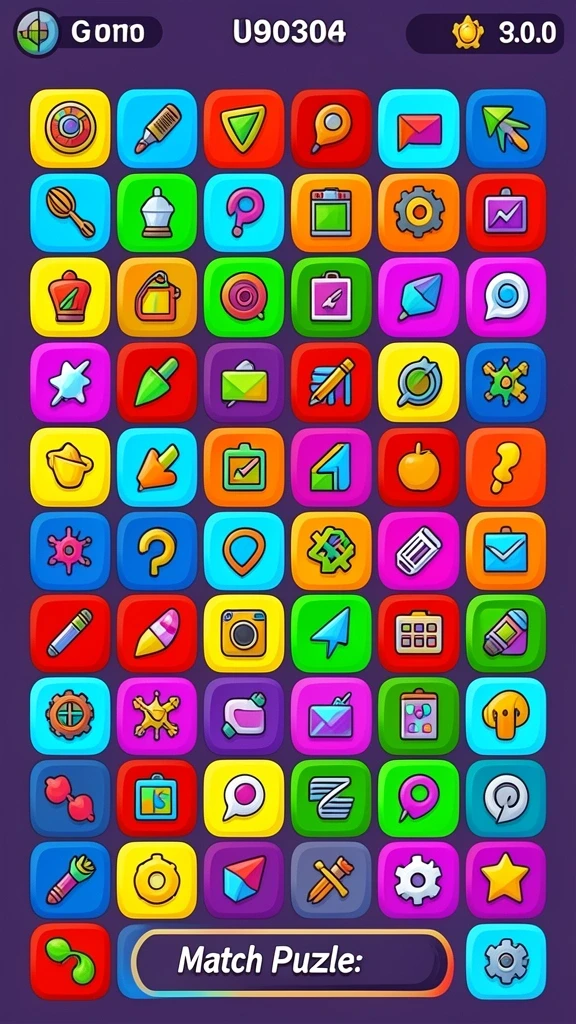
Task: Select the camera on yellow tile
Action: pyautogui.click(x=244, y=633)
